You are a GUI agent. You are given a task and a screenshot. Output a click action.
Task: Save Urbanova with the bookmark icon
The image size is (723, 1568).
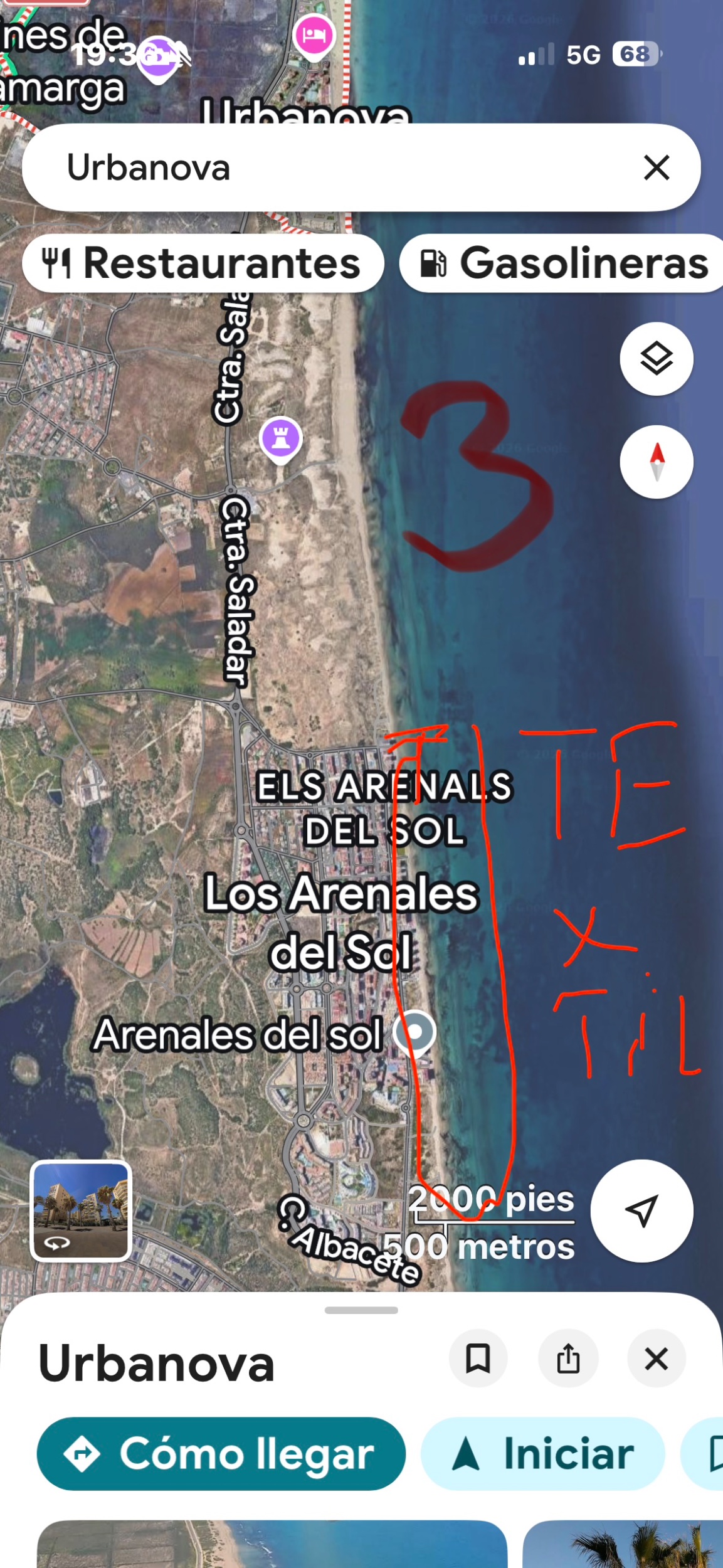tap(478, 1359)
